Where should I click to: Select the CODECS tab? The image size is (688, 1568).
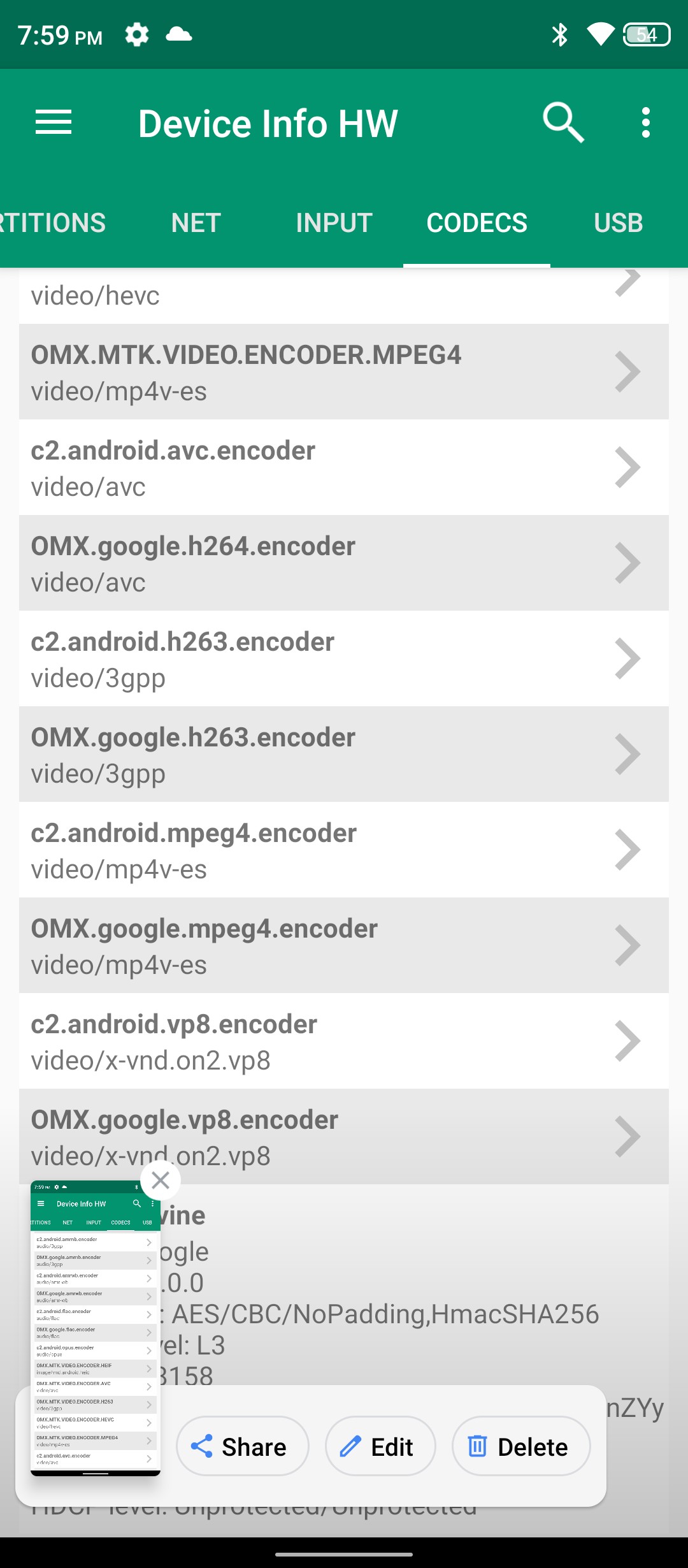477,223
